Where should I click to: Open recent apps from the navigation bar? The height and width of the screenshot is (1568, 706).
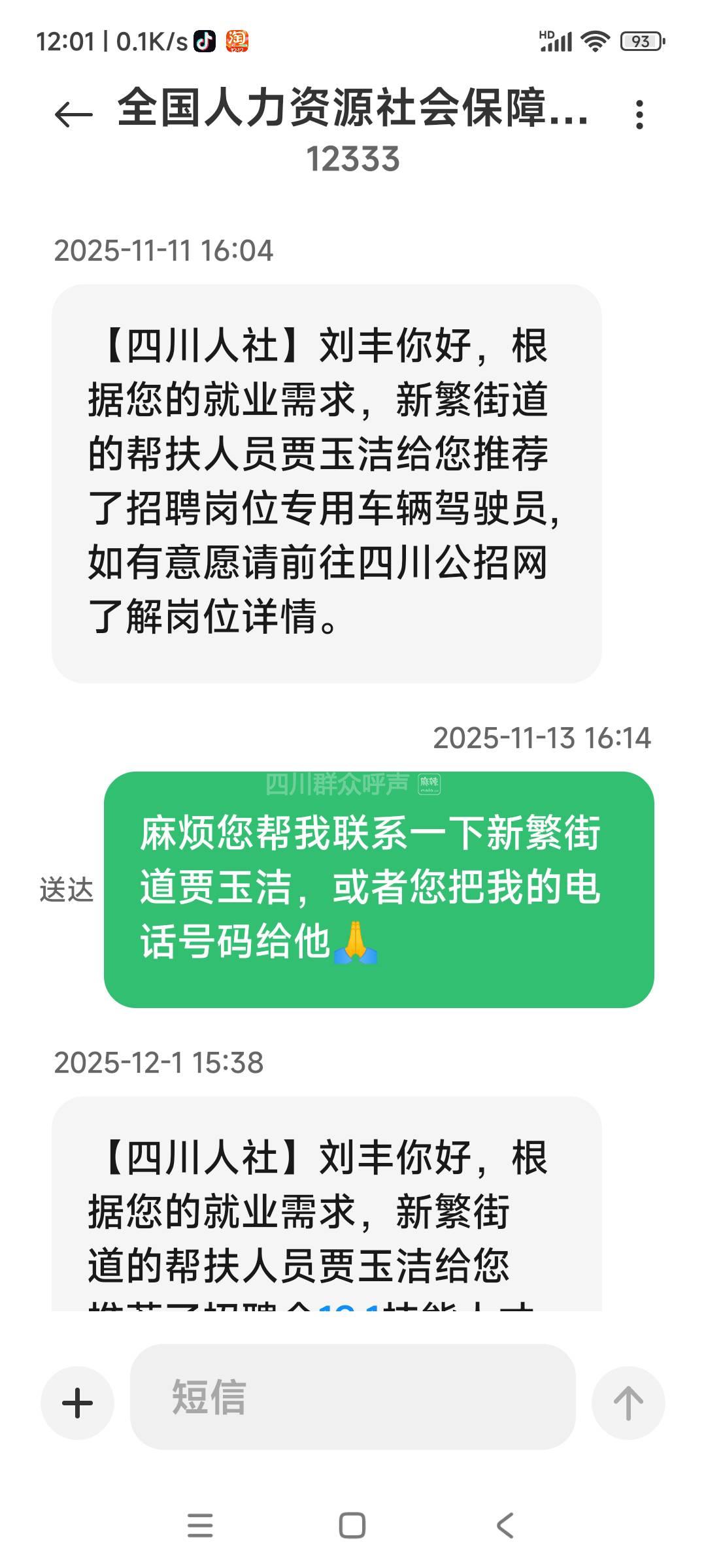coord(200,1526)
